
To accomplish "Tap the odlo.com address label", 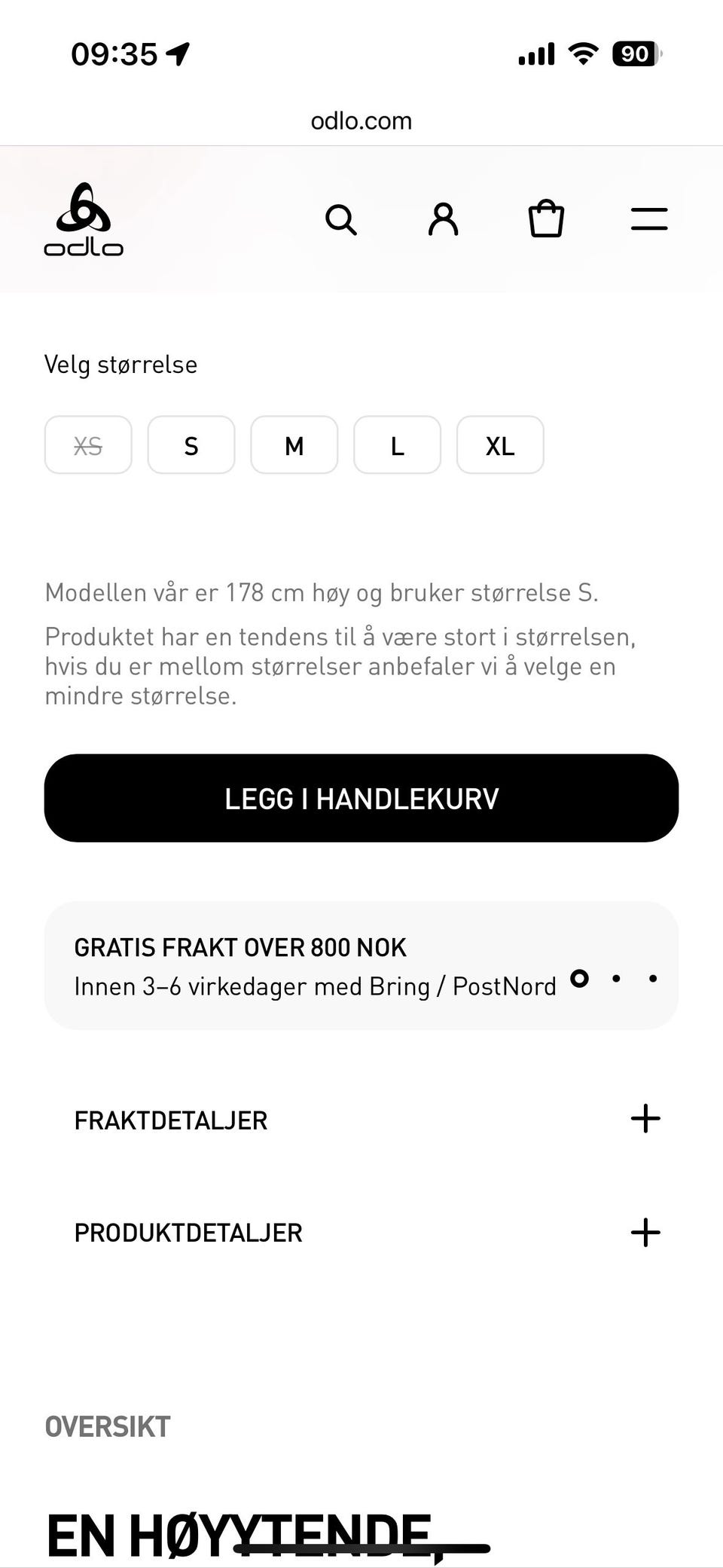I will tap(361, 121).
